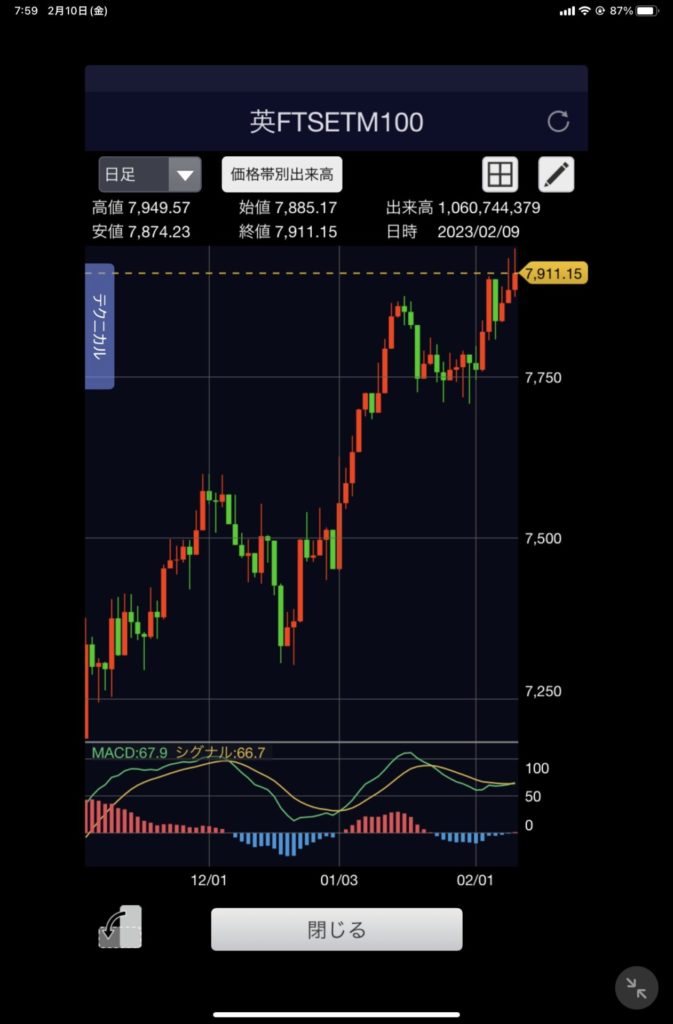673x1024 pixels.
Task: Open the pencil drawing tool
Action: pyautogui.click(x=556, y=175)
